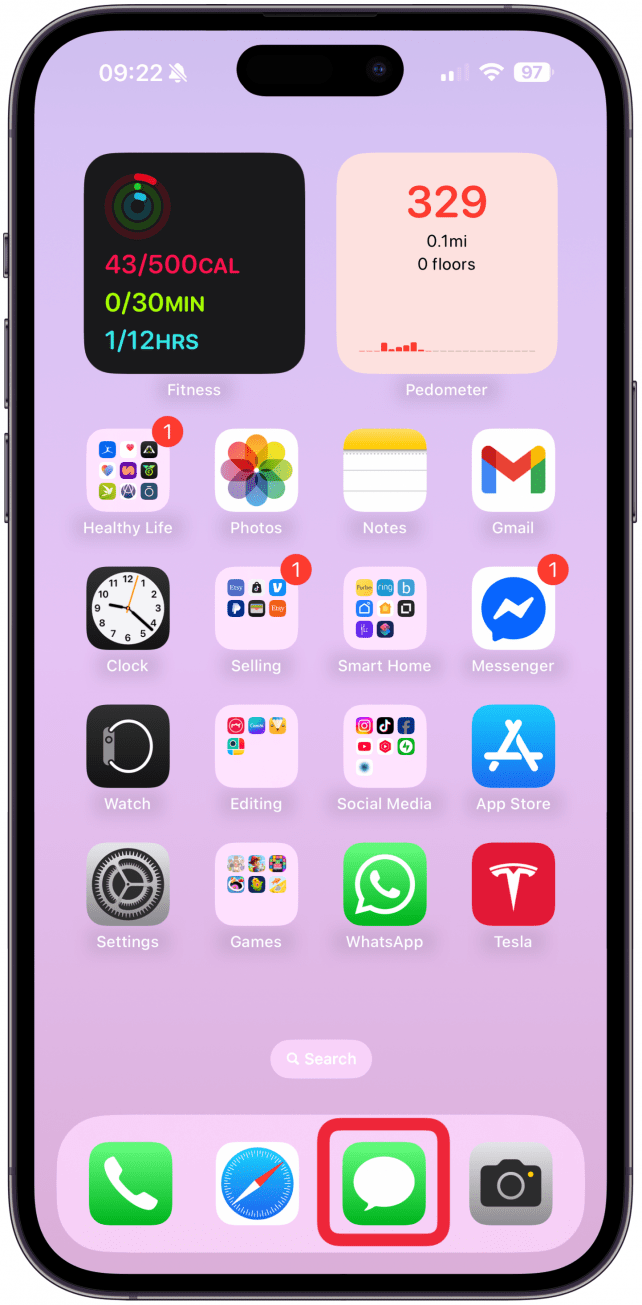Tap the Search pill
This screenshot has width=642, height=1305.
(321, 1059)
